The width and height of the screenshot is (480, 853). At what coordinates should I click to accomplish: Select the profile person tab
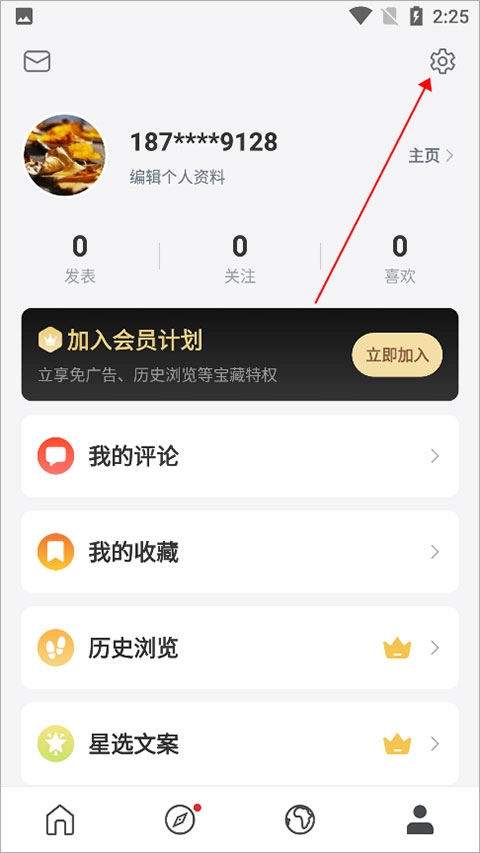[420, 819]
